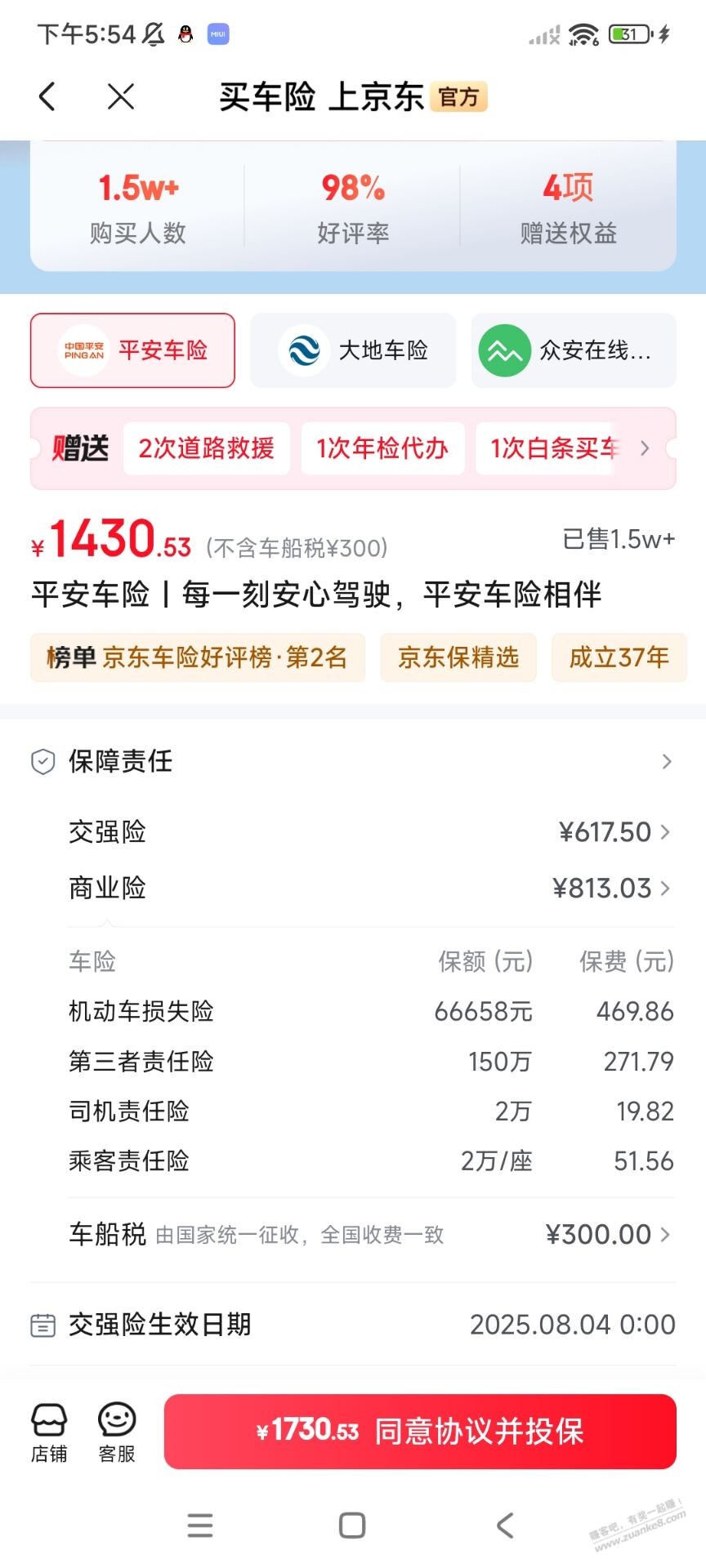Open the system recent apps menu
Viewport: 706px width, 1568px height.
point(200,1525)
